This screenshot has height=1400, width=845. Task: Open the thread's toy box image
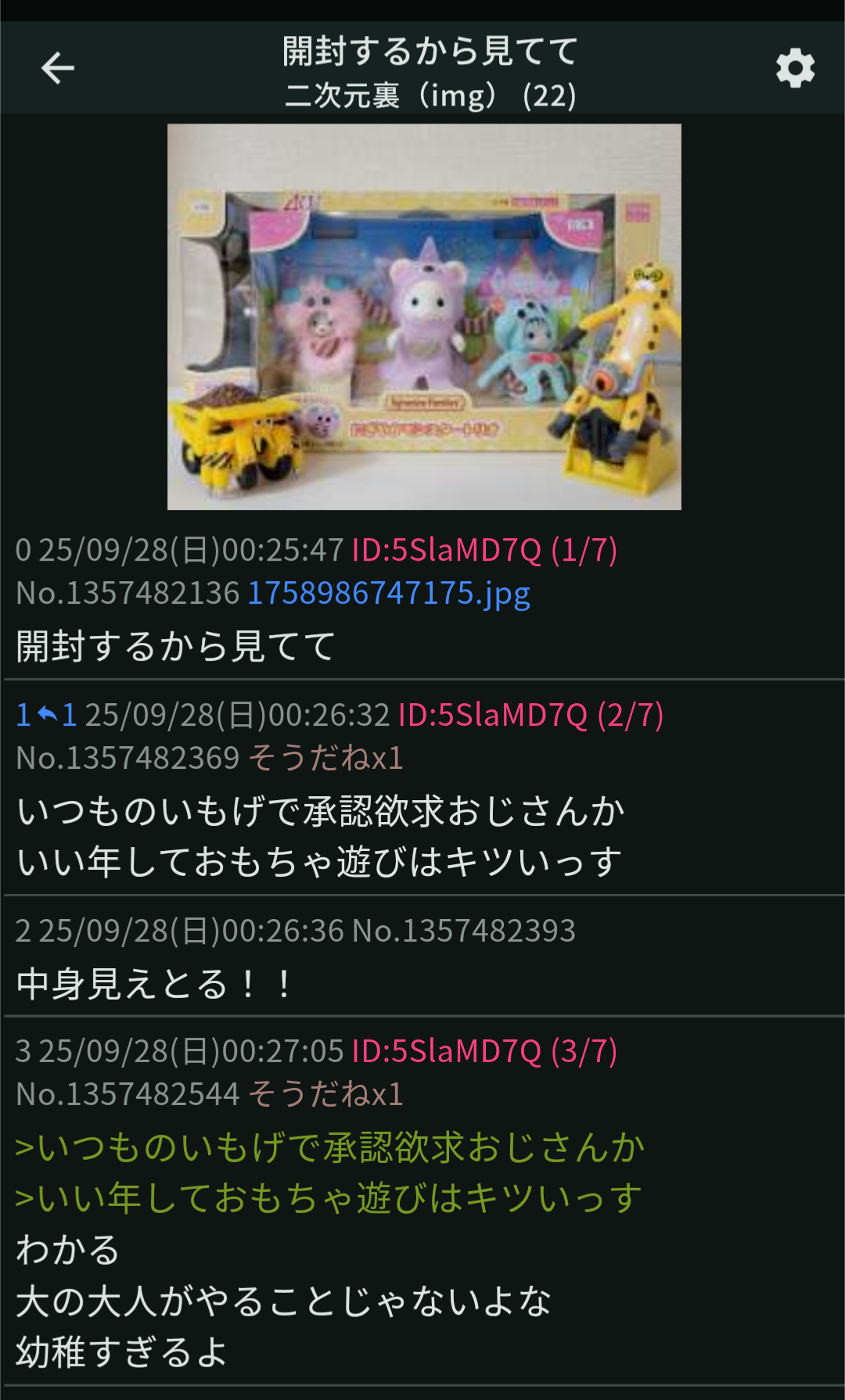click(424, 317)
